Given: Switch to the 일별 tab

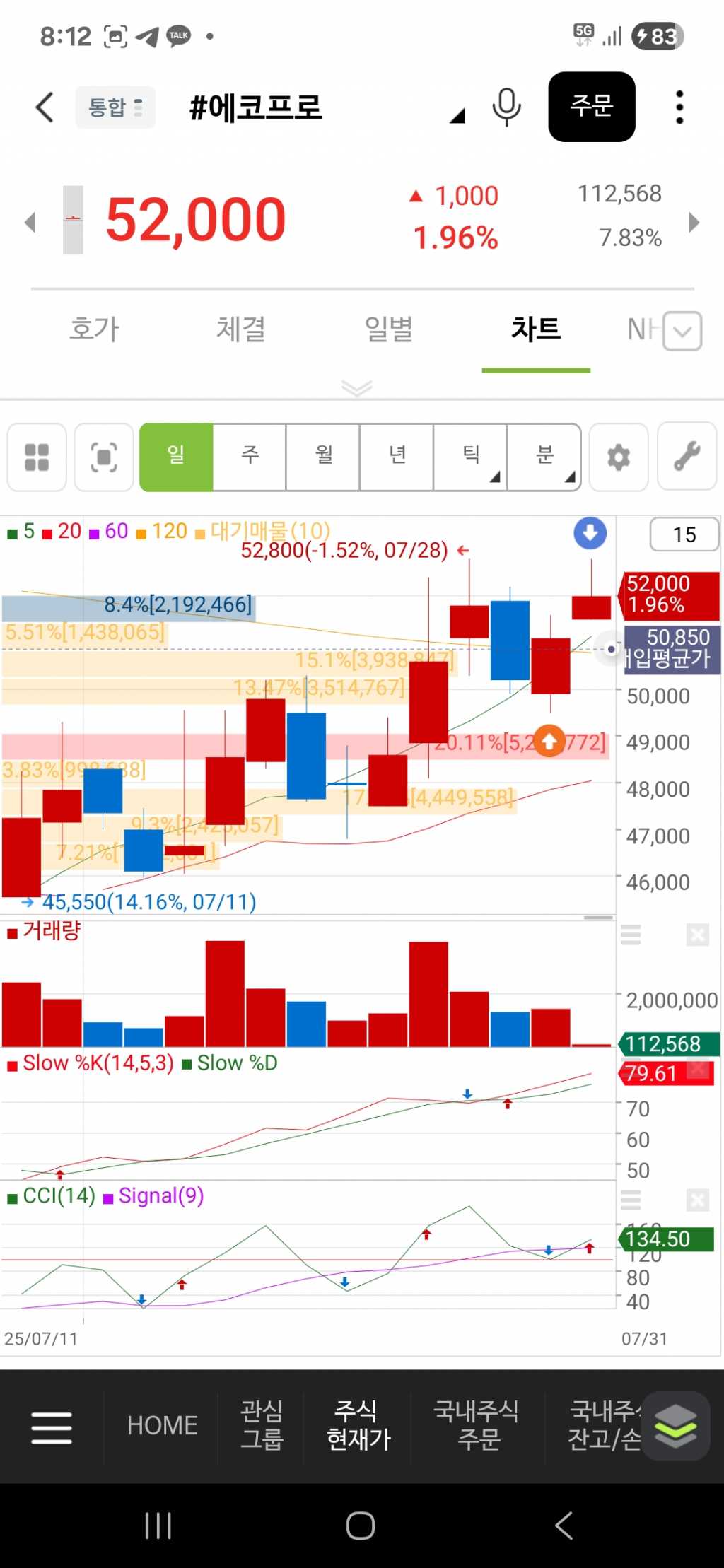Looking at the screenshot, I should (388, 329).
